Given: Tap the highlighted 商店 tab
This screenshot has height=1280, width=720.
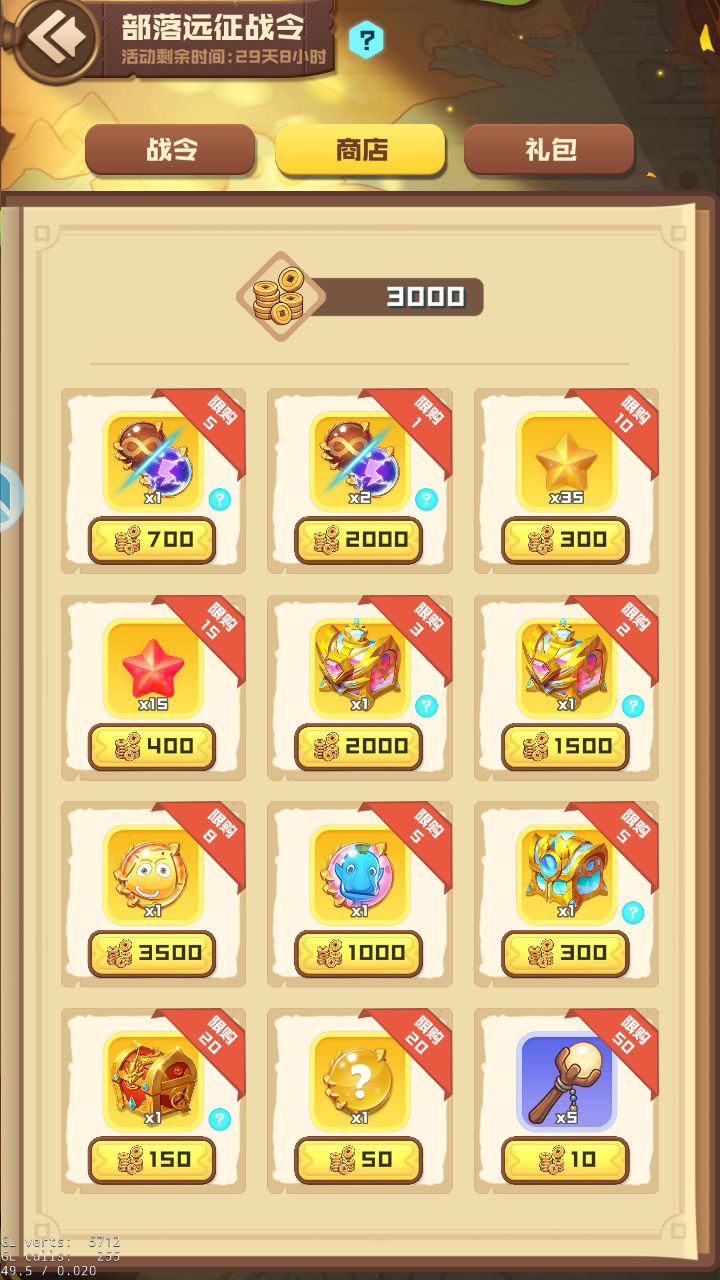Looking at the screenshot, I should 359,150.
